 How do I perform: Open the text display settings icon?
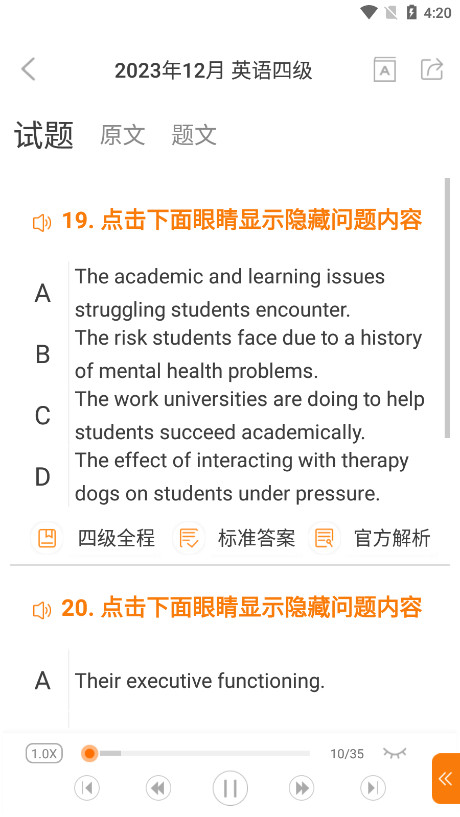coord(384,70)
